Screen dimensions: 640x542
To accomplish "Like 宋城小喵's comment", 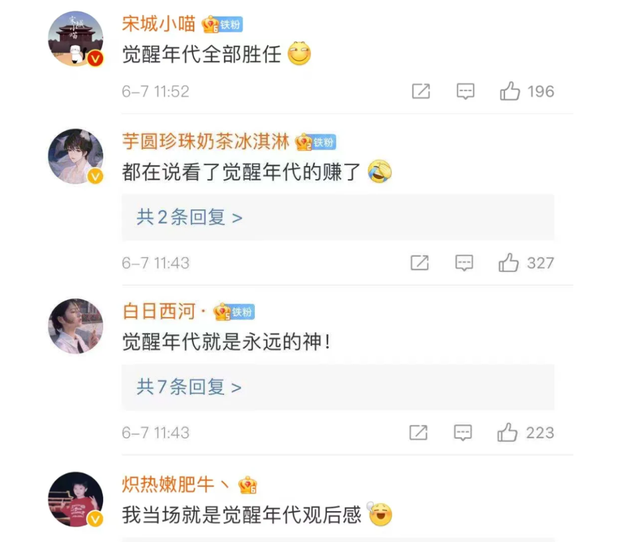I will tap(510, 91).
